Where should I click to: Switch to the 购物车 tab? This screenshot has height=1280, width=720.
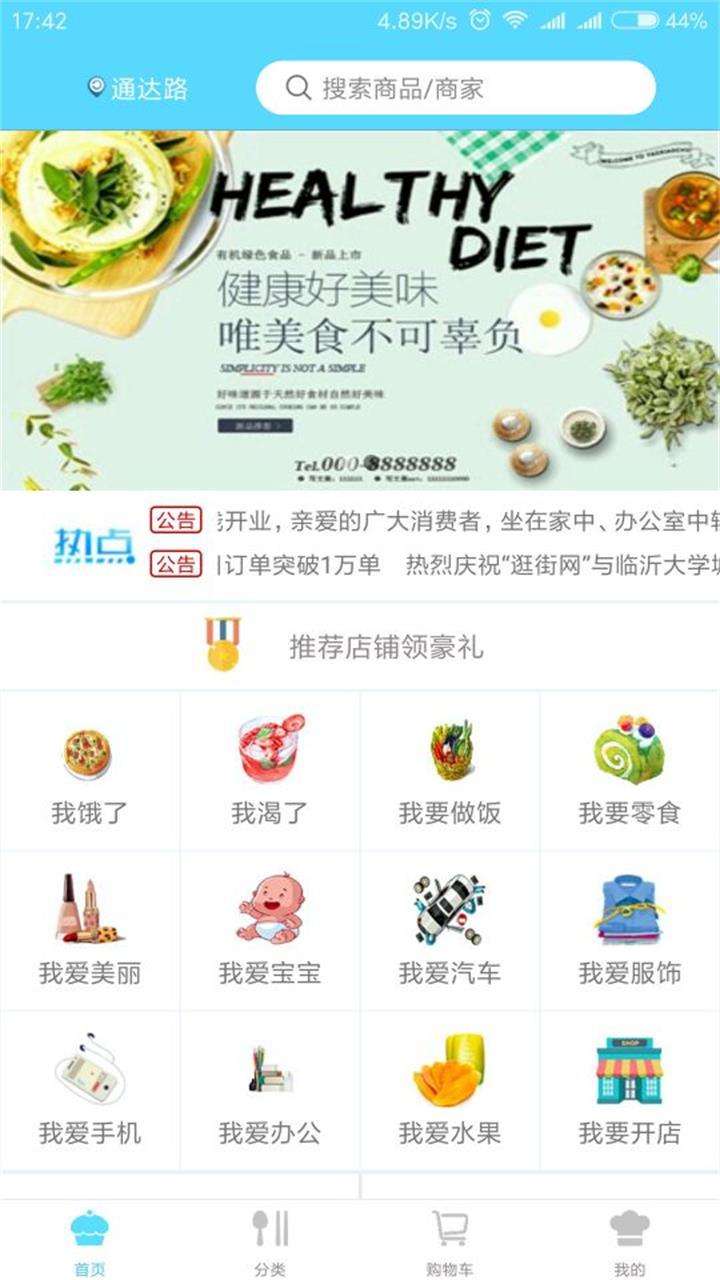450,1242
